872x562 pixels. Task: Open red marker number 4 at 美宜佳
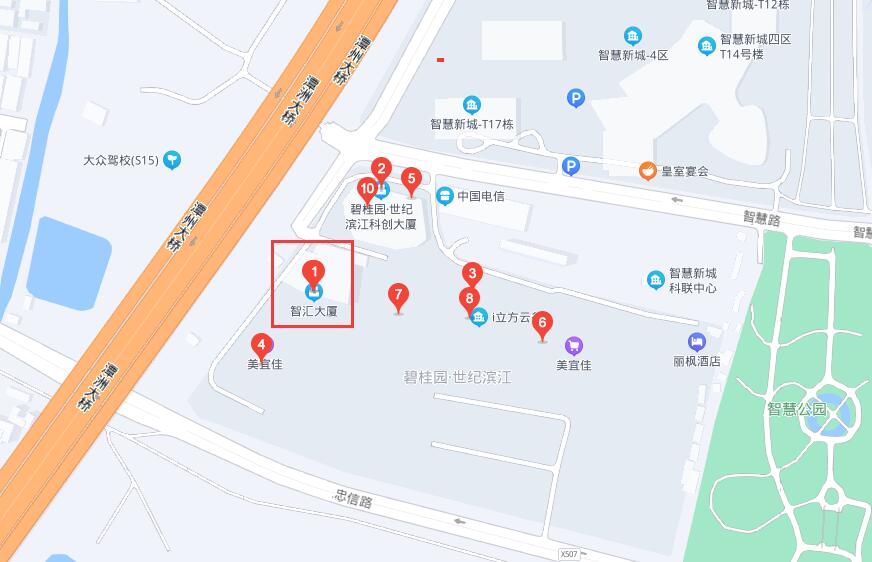261,345
